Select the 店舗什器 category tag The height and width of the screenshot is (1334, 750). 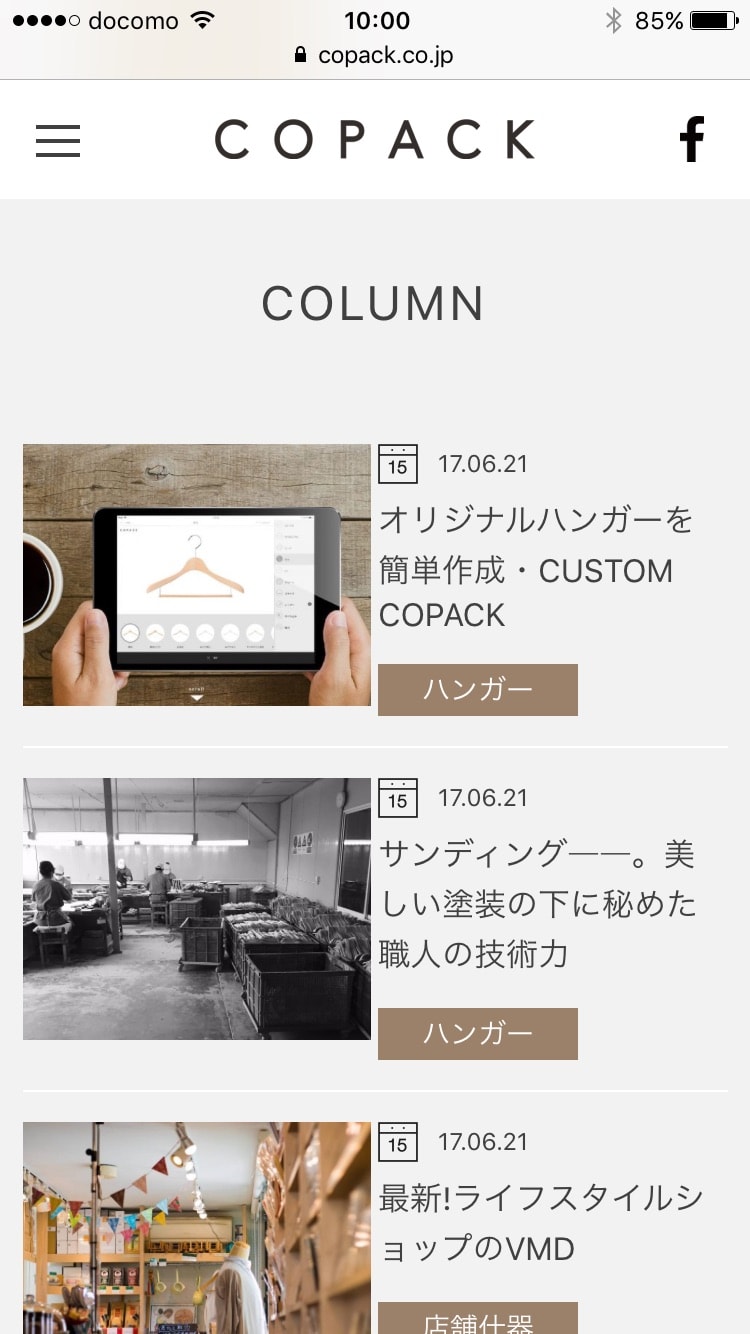click(x=478, y=1320)
